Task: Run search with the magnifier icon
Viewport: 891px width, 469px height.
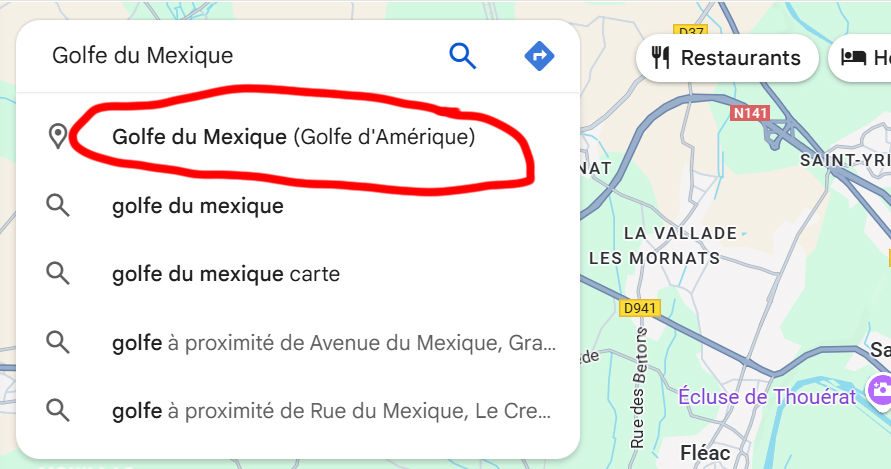Action: [462, 56]
